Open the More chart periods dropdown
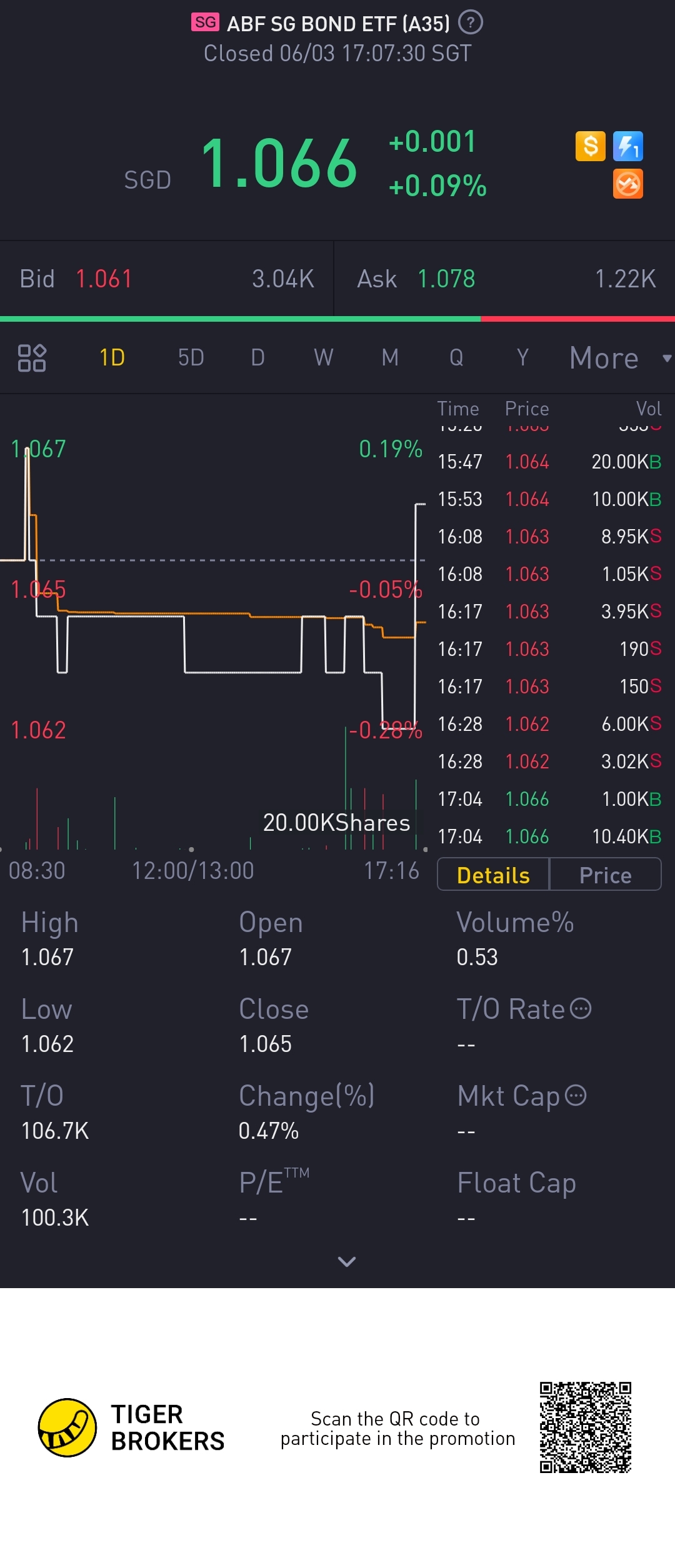 click(x=619, y=358)
